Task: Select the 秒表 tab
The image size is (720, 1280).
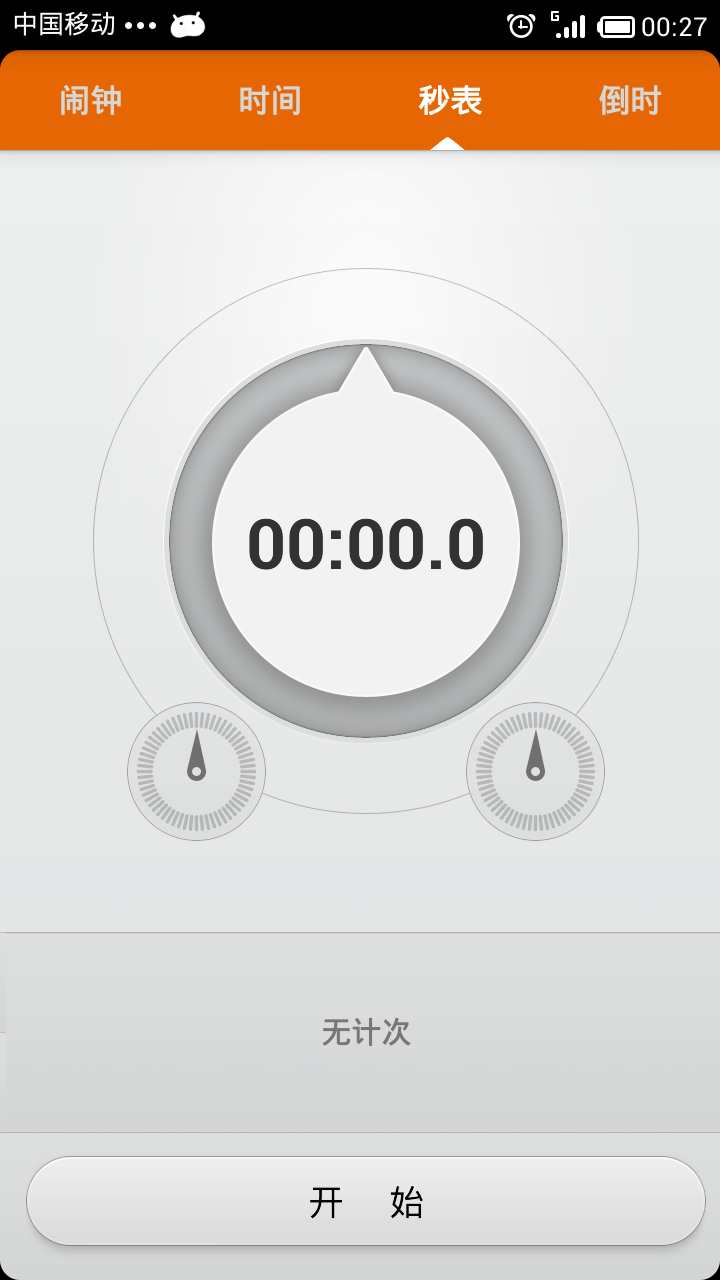Action: (x=450, y=101)
